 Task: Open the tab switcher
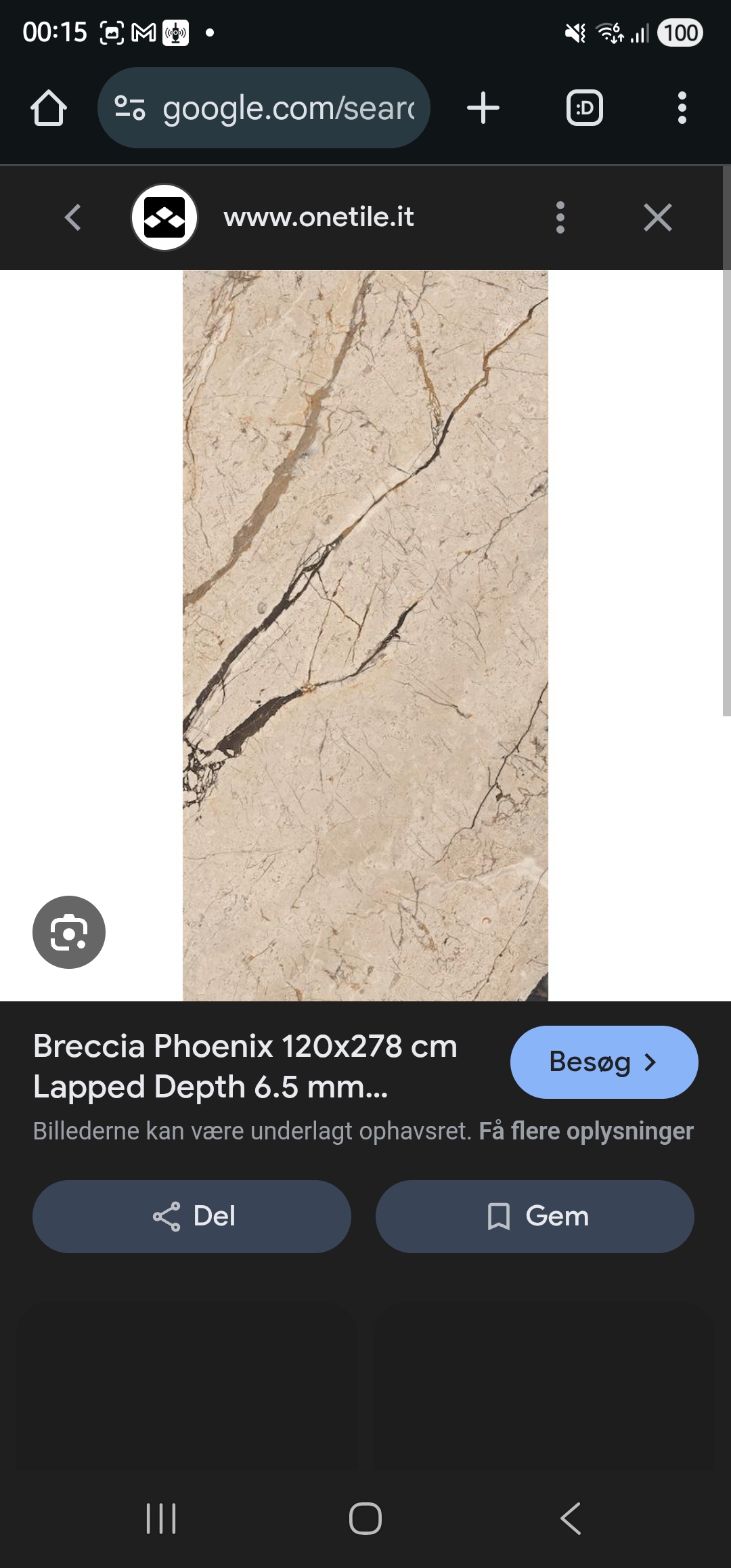pos(584,108)
